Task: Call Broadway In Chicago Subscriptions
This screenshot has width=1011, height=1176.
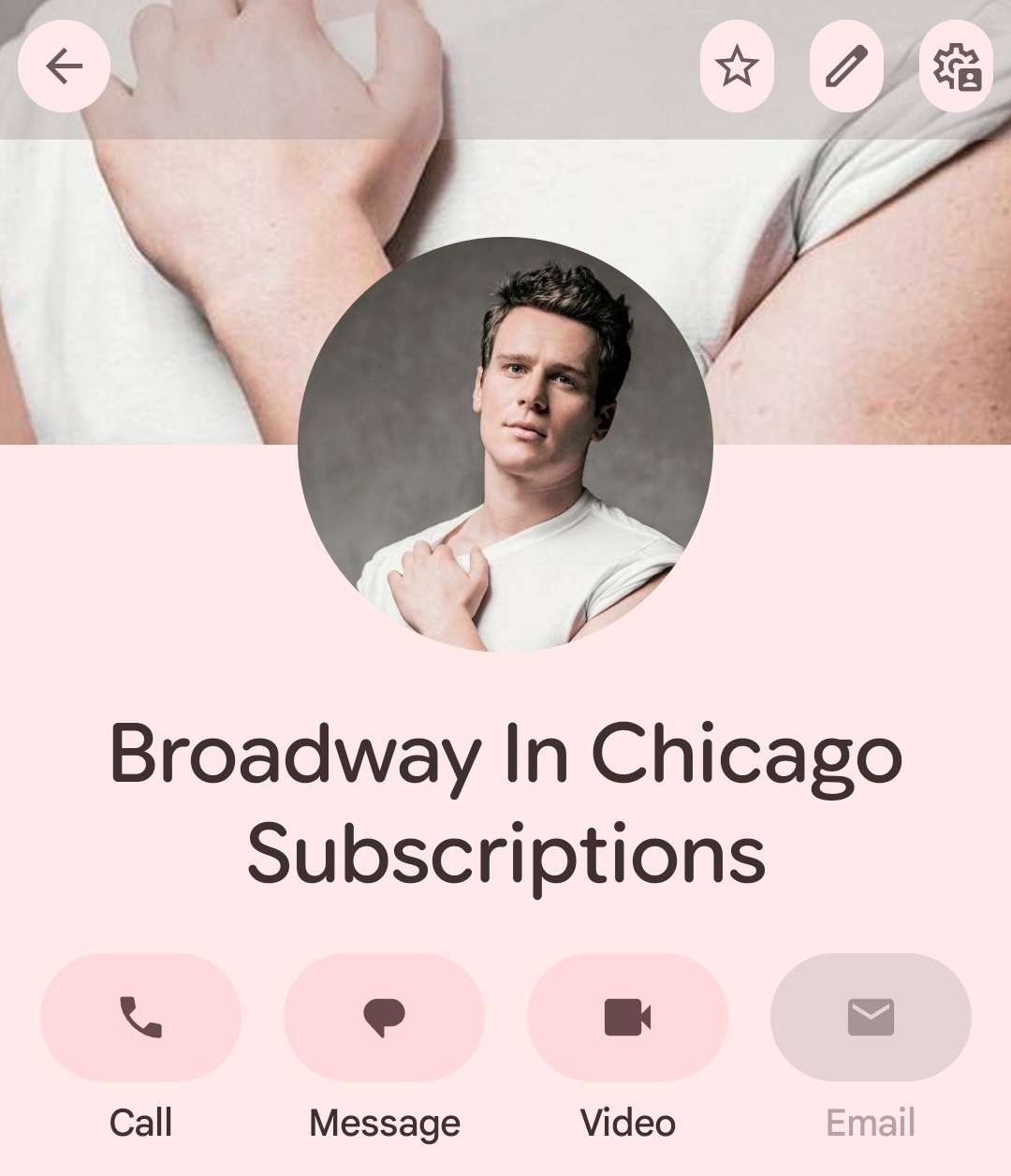Action: [x=140, y=1017]
